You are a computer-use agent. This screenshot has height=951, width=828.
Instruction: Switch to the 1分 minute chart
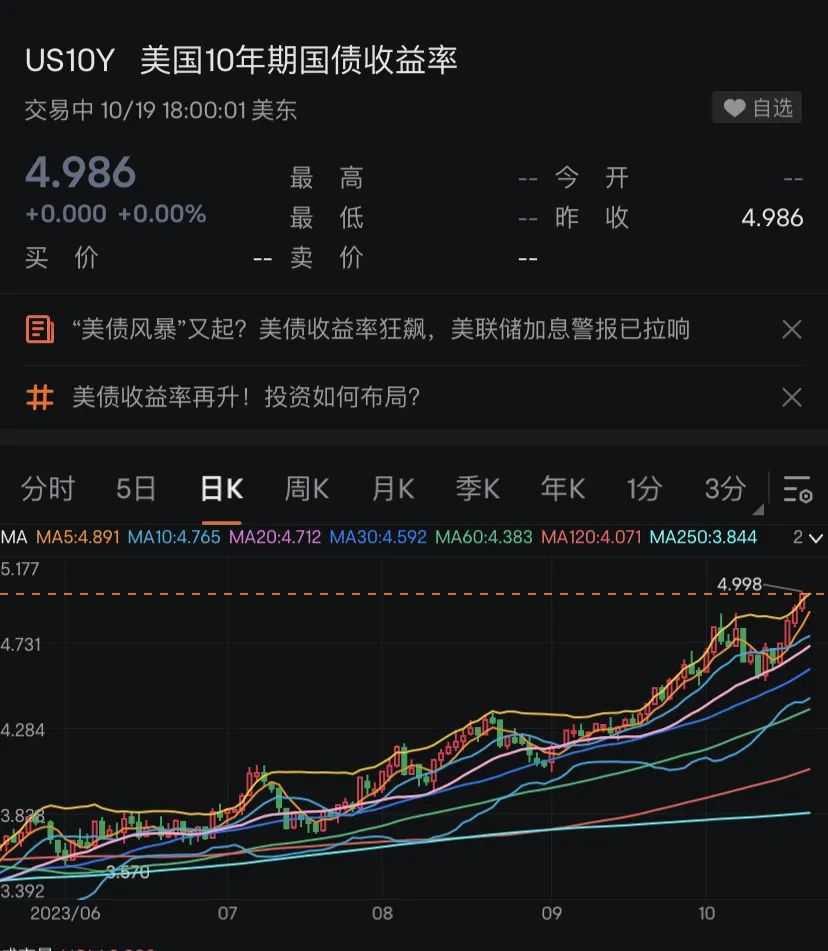click(x=644, y=489)
